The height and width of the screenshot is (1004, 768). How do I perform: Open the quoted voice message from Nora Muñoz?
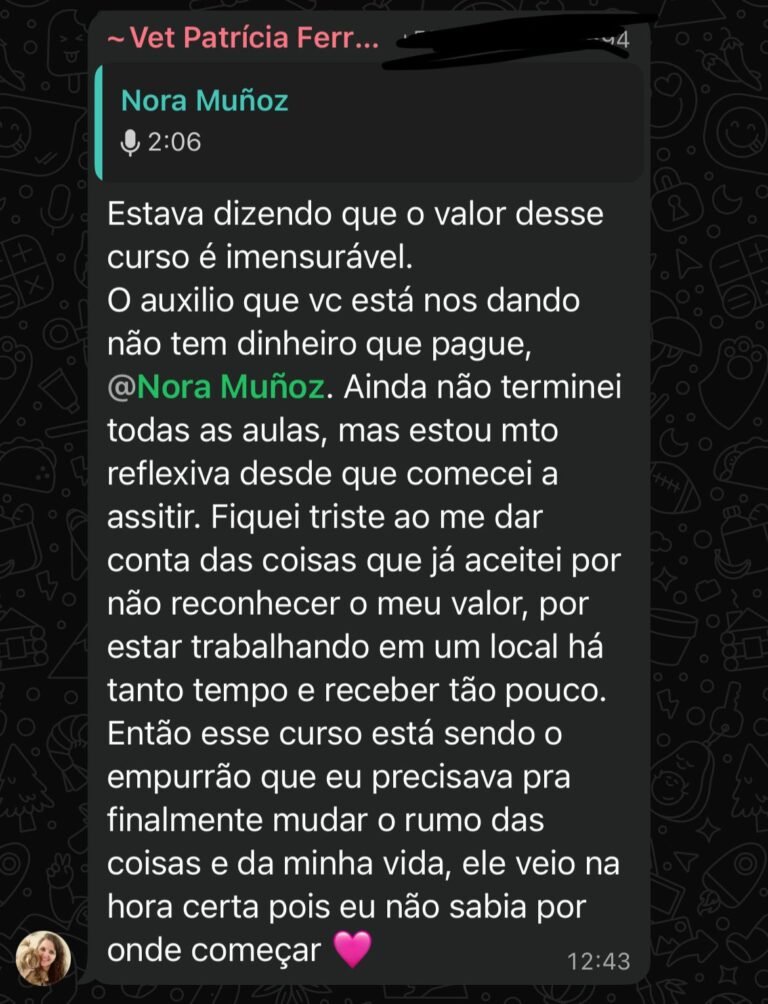pyautogui.click(x=368, y=122)
